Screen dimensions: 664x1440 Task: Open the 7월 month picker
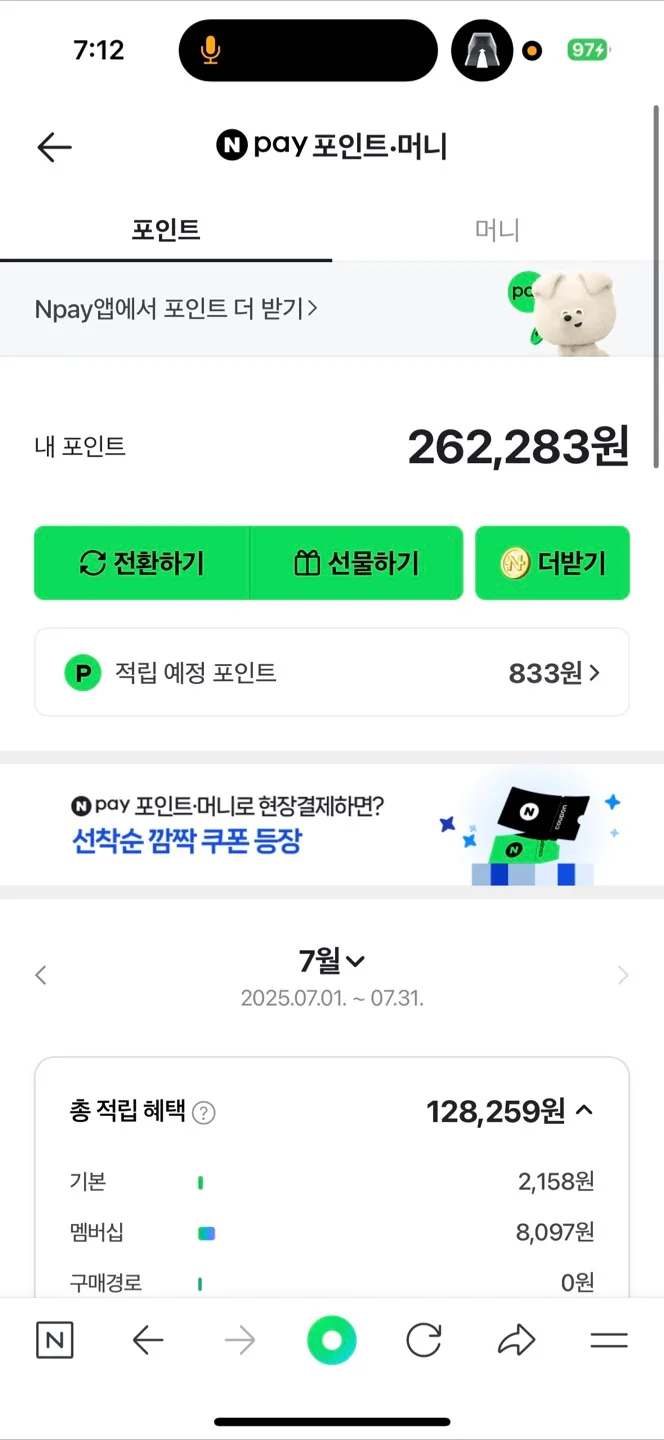pos(332,962)
